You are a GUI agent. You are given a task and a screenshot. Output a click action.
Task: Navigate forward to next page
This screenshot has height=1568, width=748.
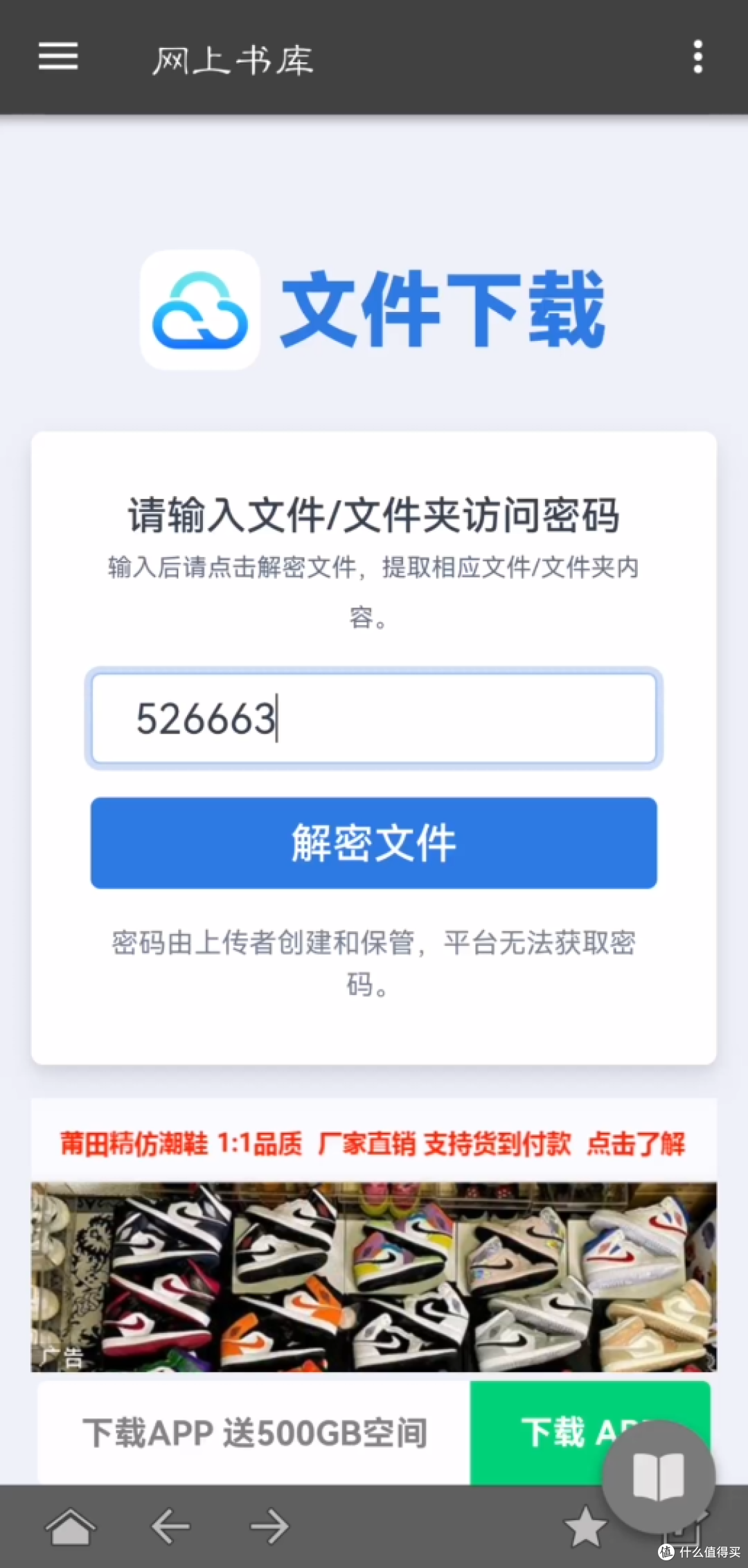[269, 1526]
